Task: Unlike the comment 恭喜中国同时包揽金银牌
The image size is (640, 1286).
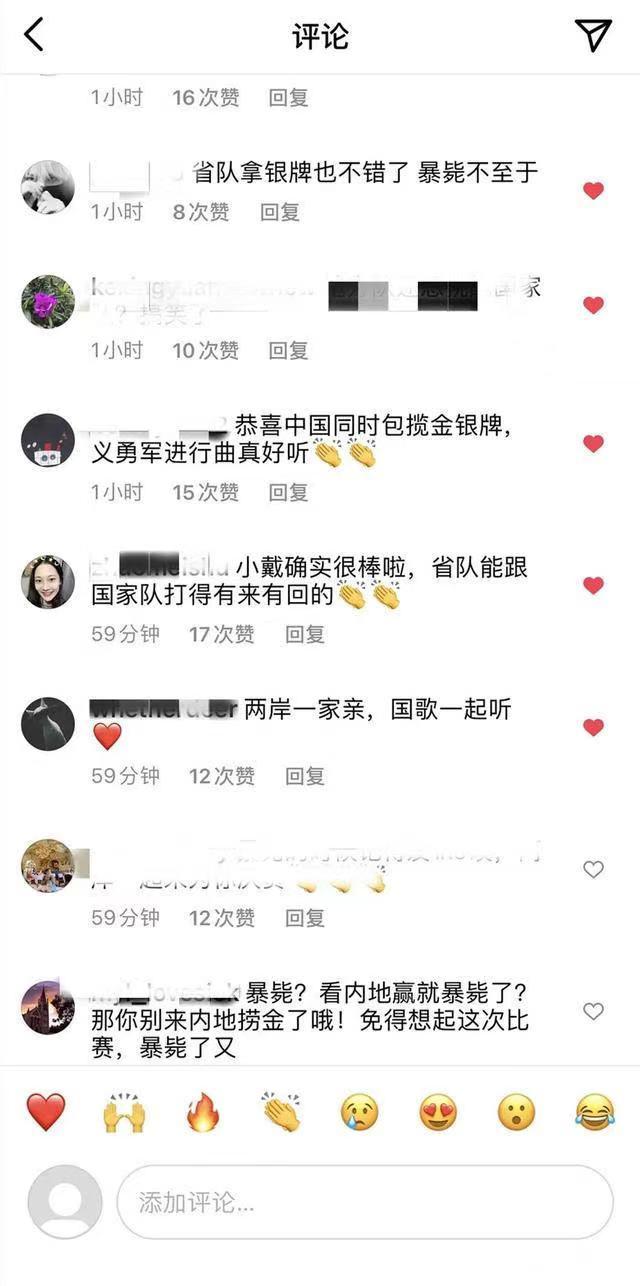Action: (x=593, y=443)
